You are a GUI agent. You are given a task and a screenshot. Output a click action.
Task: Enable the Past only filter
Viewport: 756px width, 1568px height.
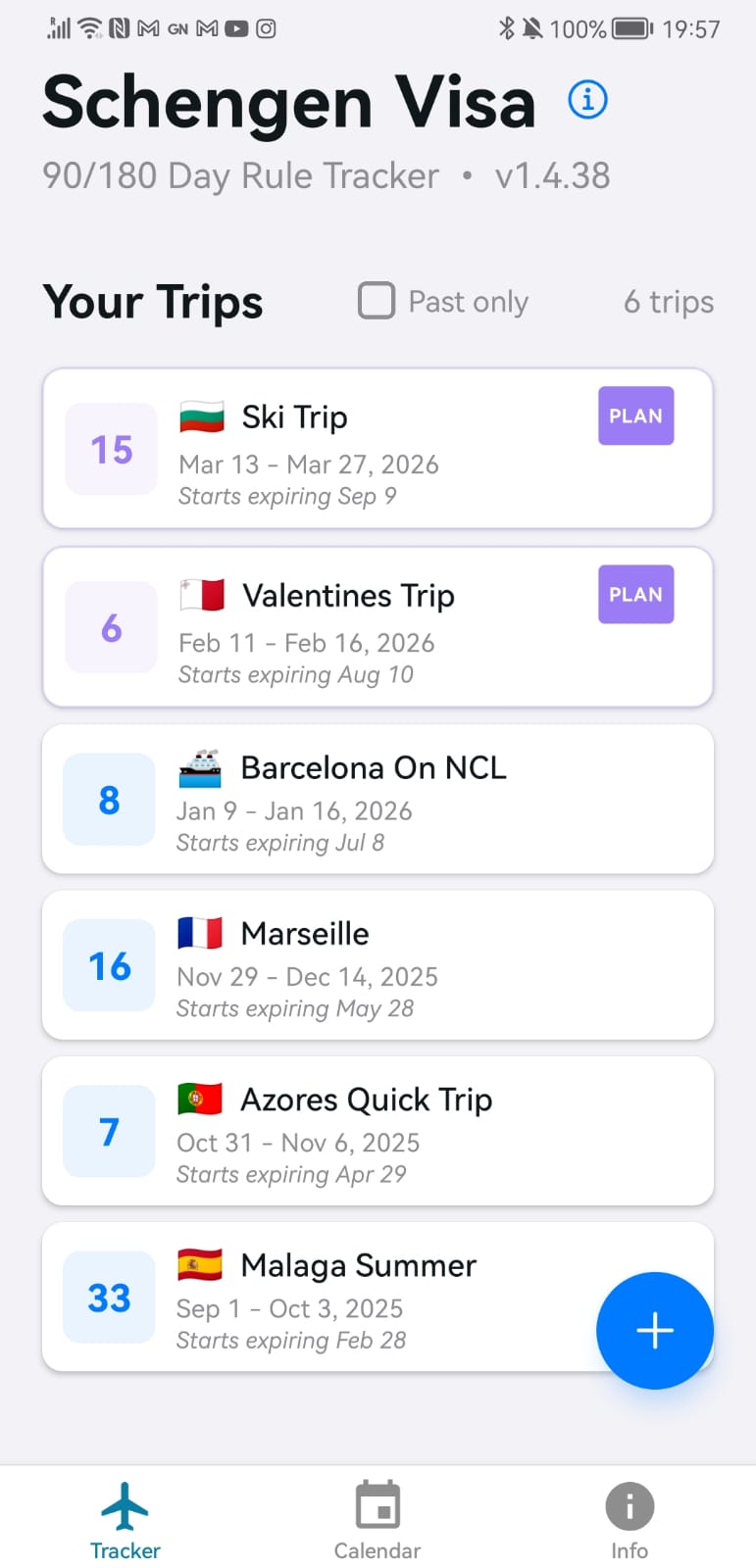click(377, 301)
